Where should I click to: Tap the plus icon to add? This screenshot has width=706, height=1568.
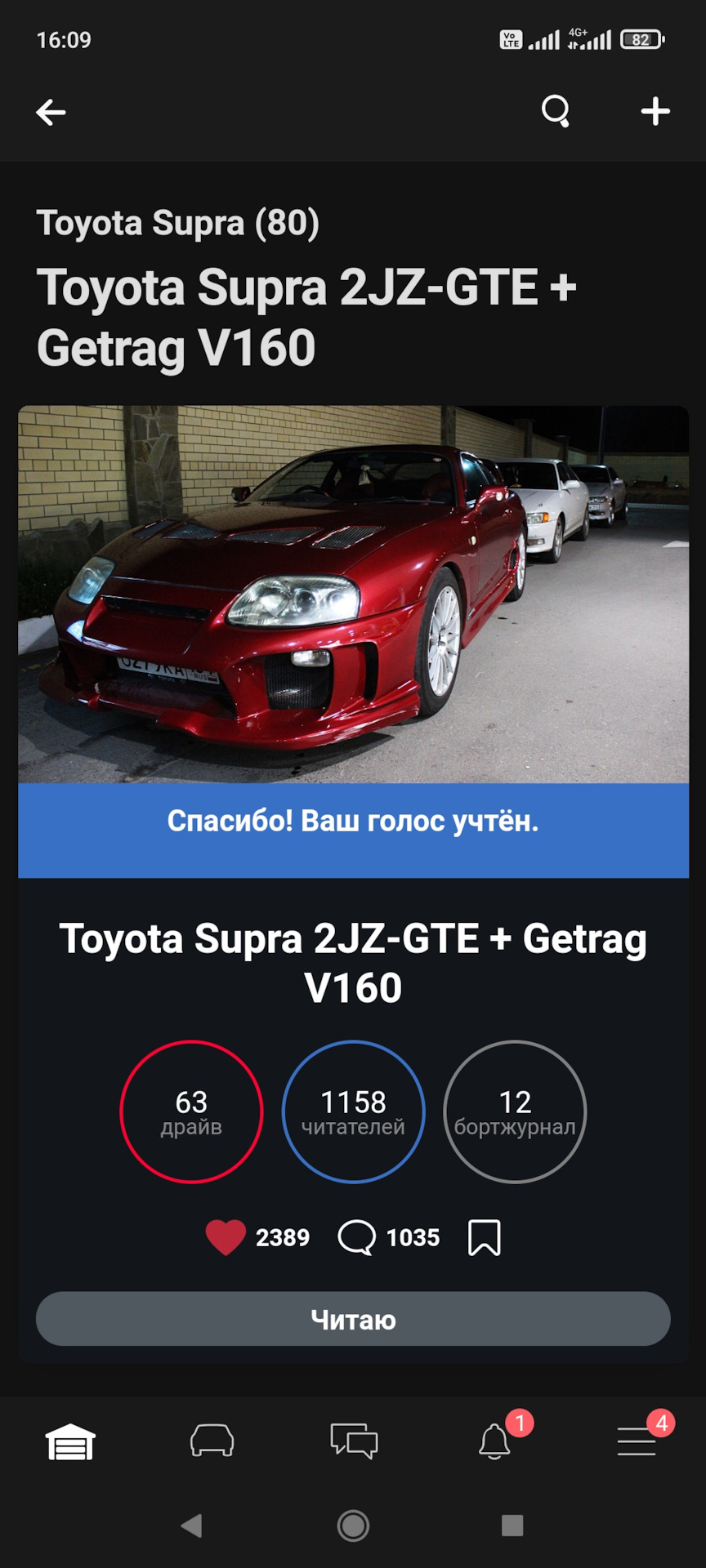tap(655, 111)
